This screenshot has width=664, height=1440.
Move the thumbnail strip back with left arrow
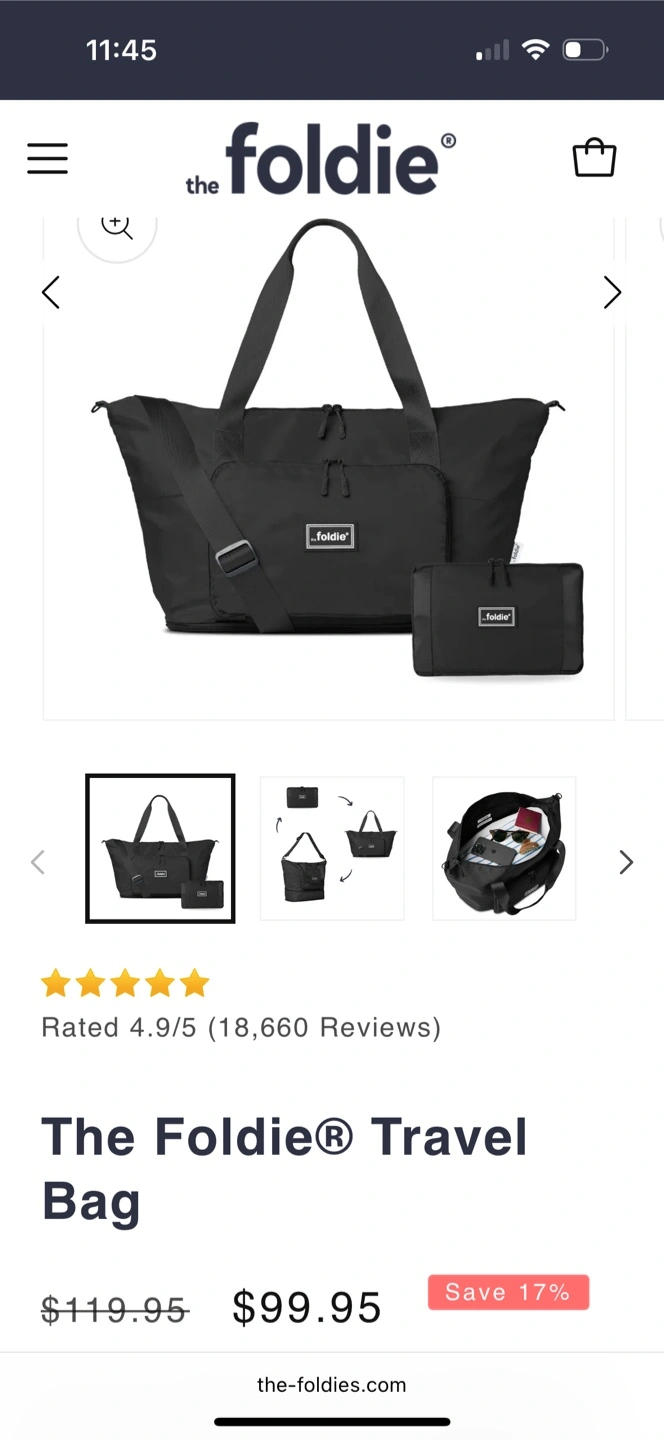pos(38,862)
